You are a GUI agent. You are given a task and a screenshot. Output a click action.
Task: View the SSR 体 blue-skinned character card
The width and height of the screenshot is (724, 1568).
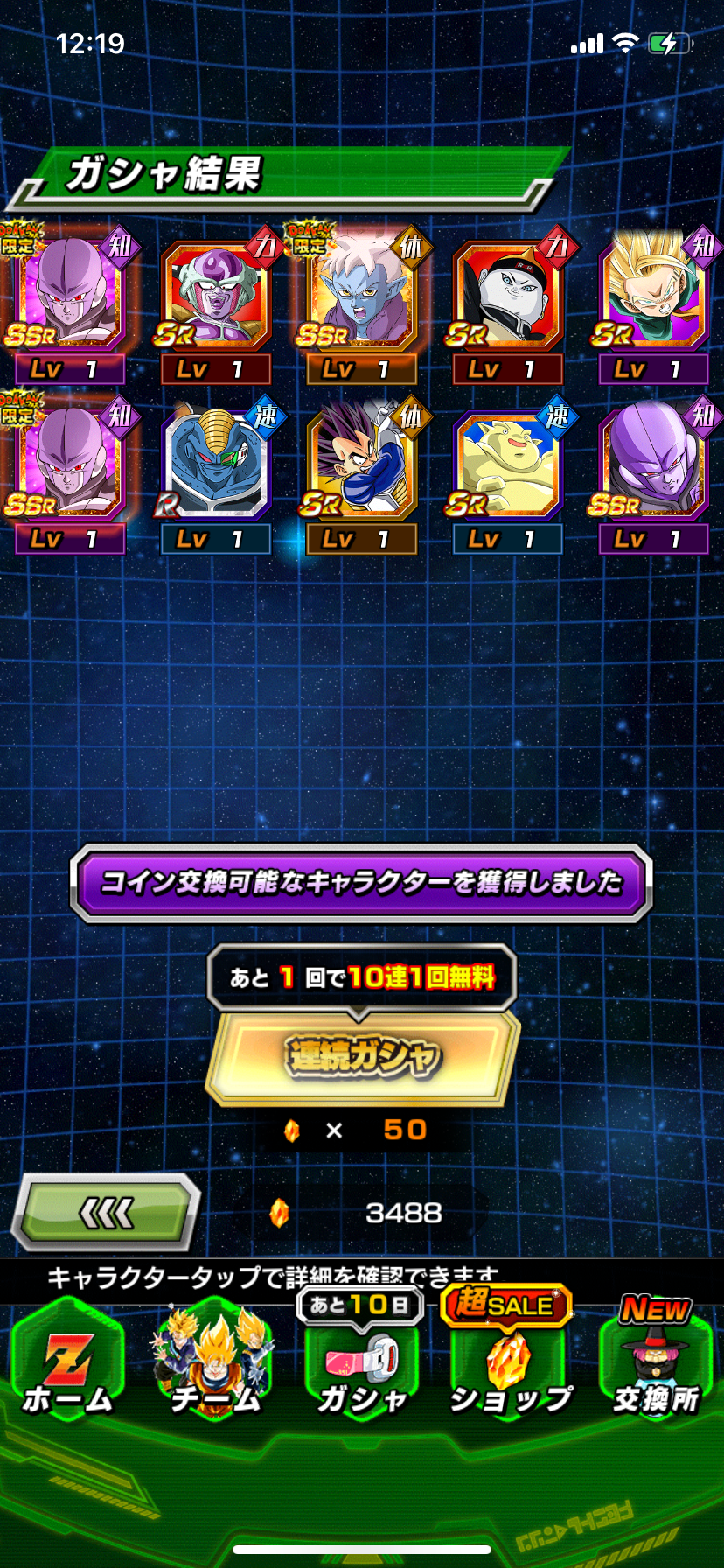pos(361,297)
